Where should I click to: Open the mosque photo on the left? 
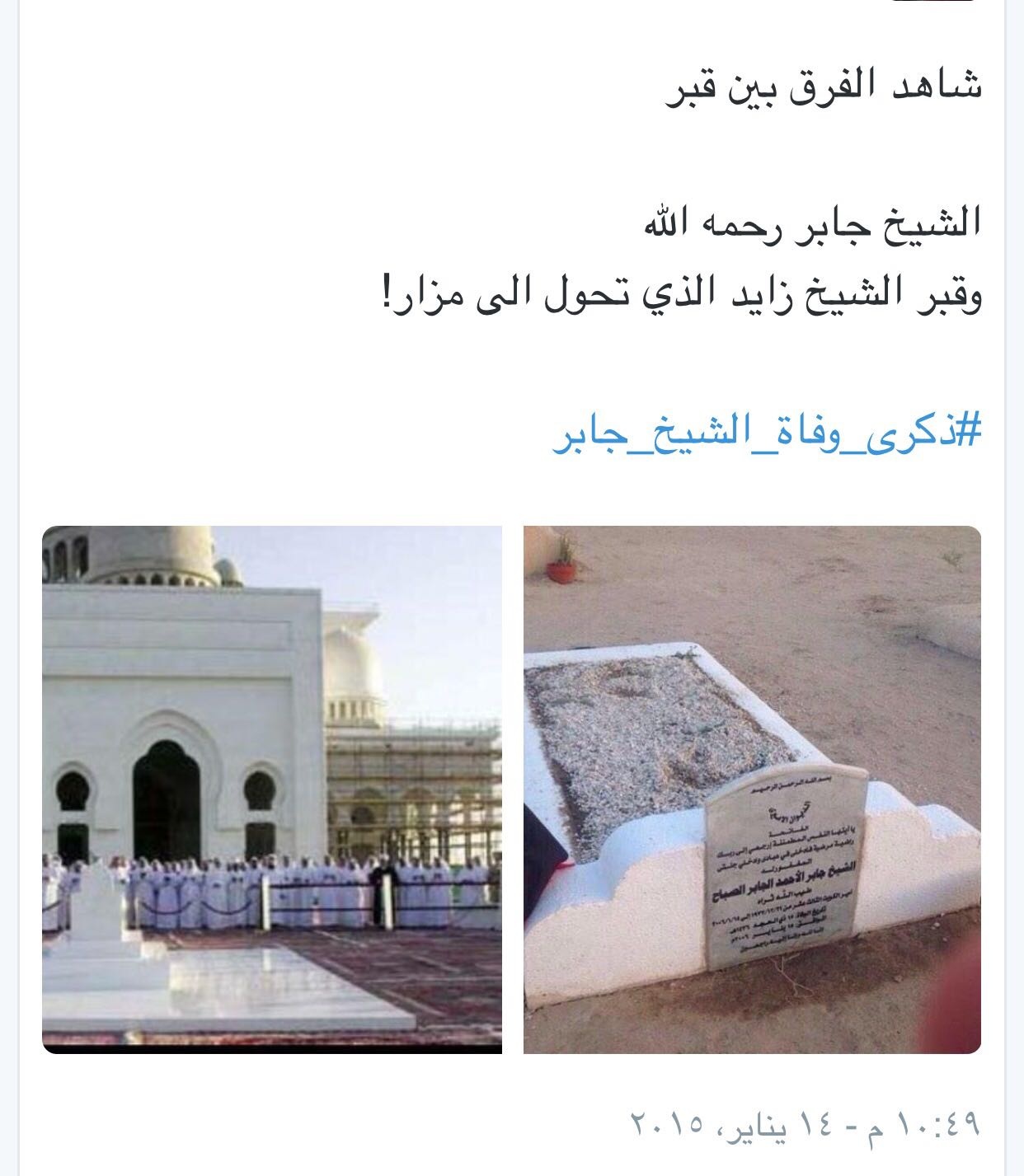pyautogui.click(x=272, y=789)
